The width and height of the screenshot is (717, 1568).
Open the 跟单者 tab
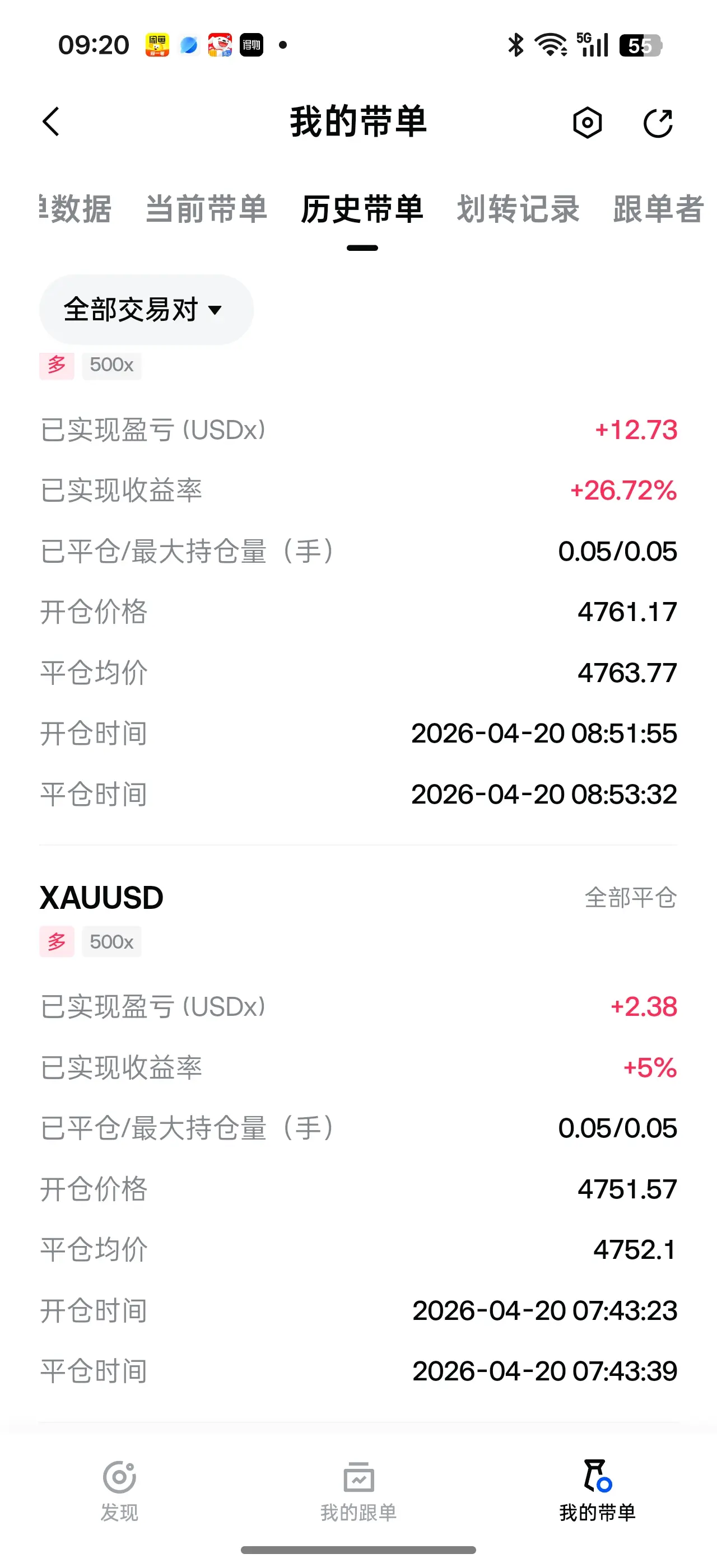659,209
